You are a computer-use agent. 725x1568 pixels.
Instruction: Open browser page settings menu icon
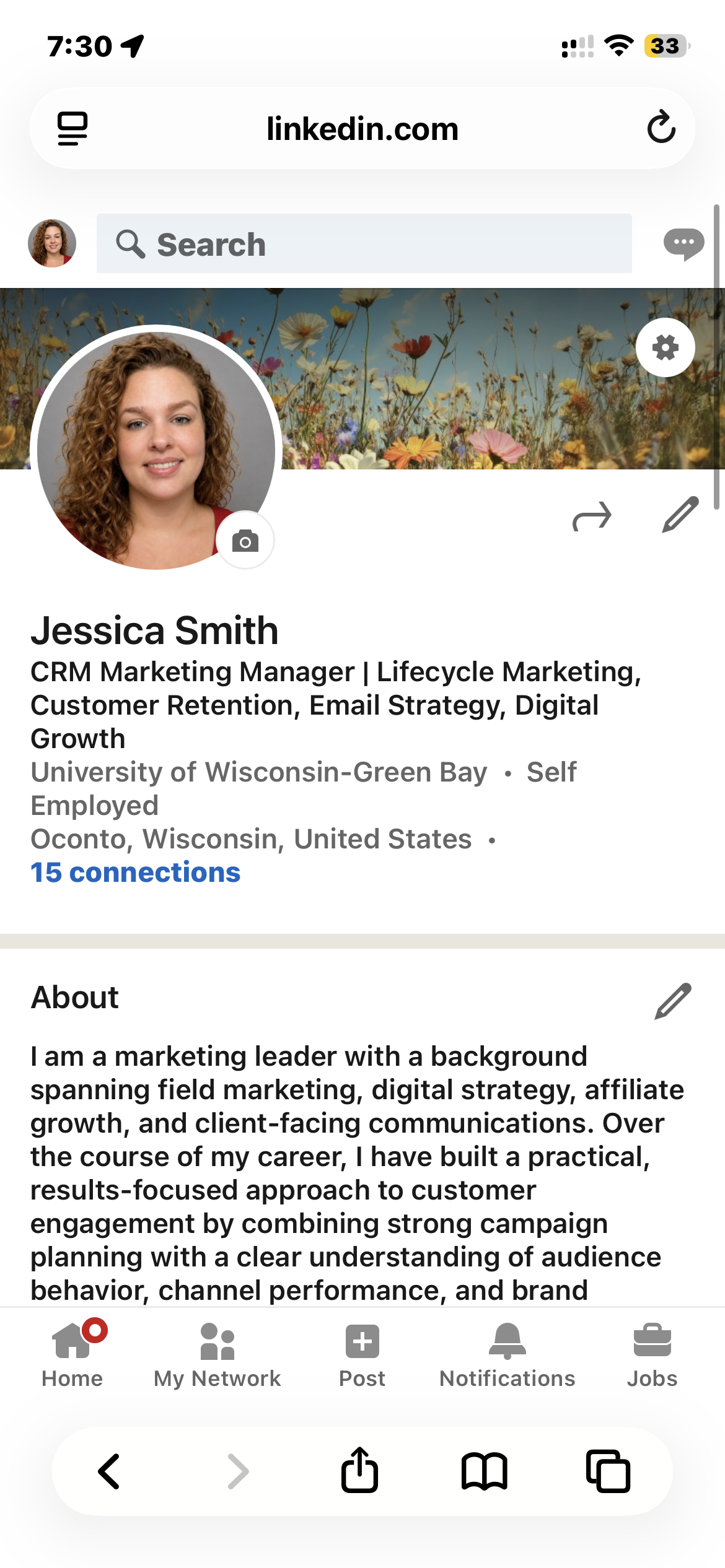[72, 128]
